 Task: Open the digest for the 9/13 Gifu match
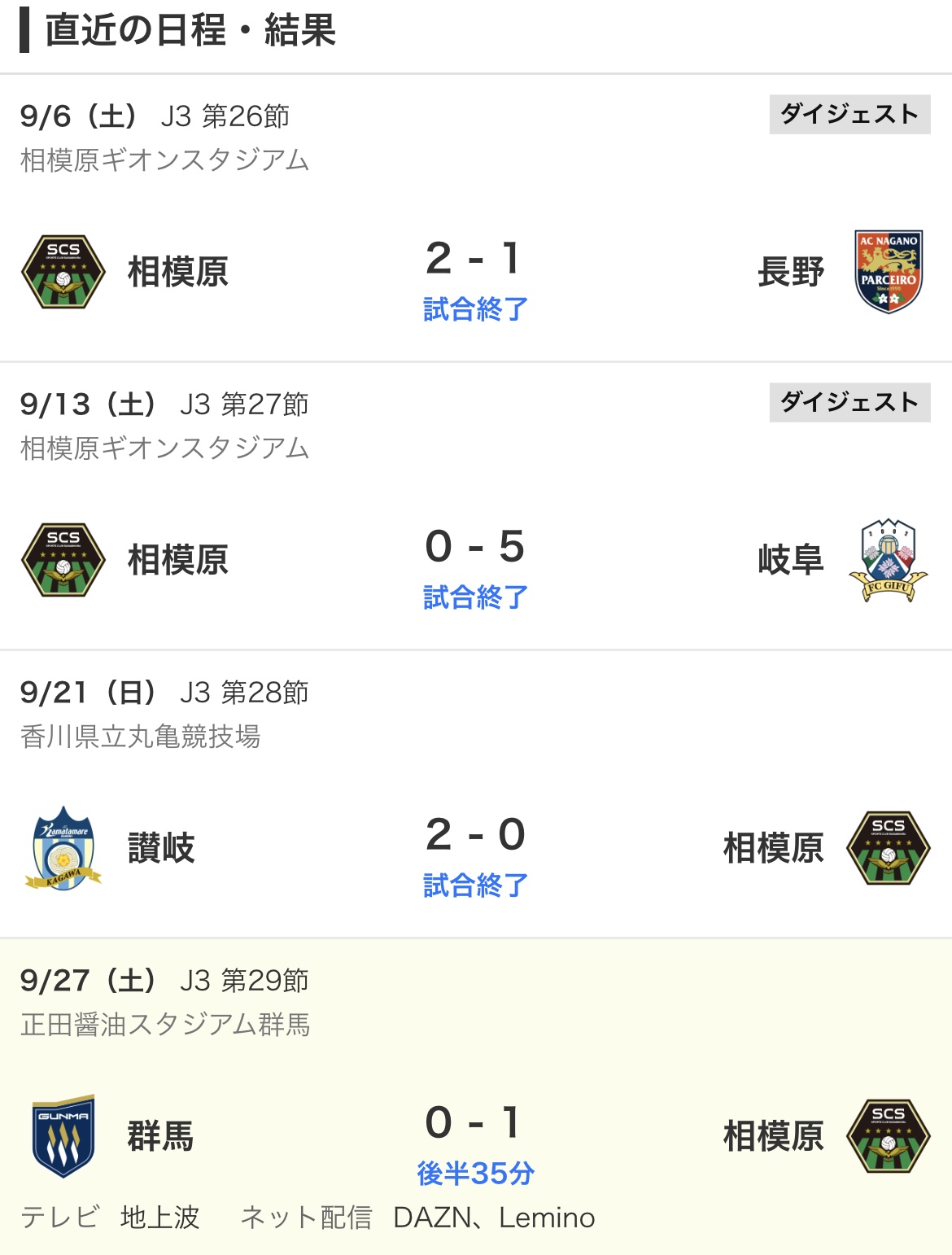pyautogui.click(x=849, y=402)
